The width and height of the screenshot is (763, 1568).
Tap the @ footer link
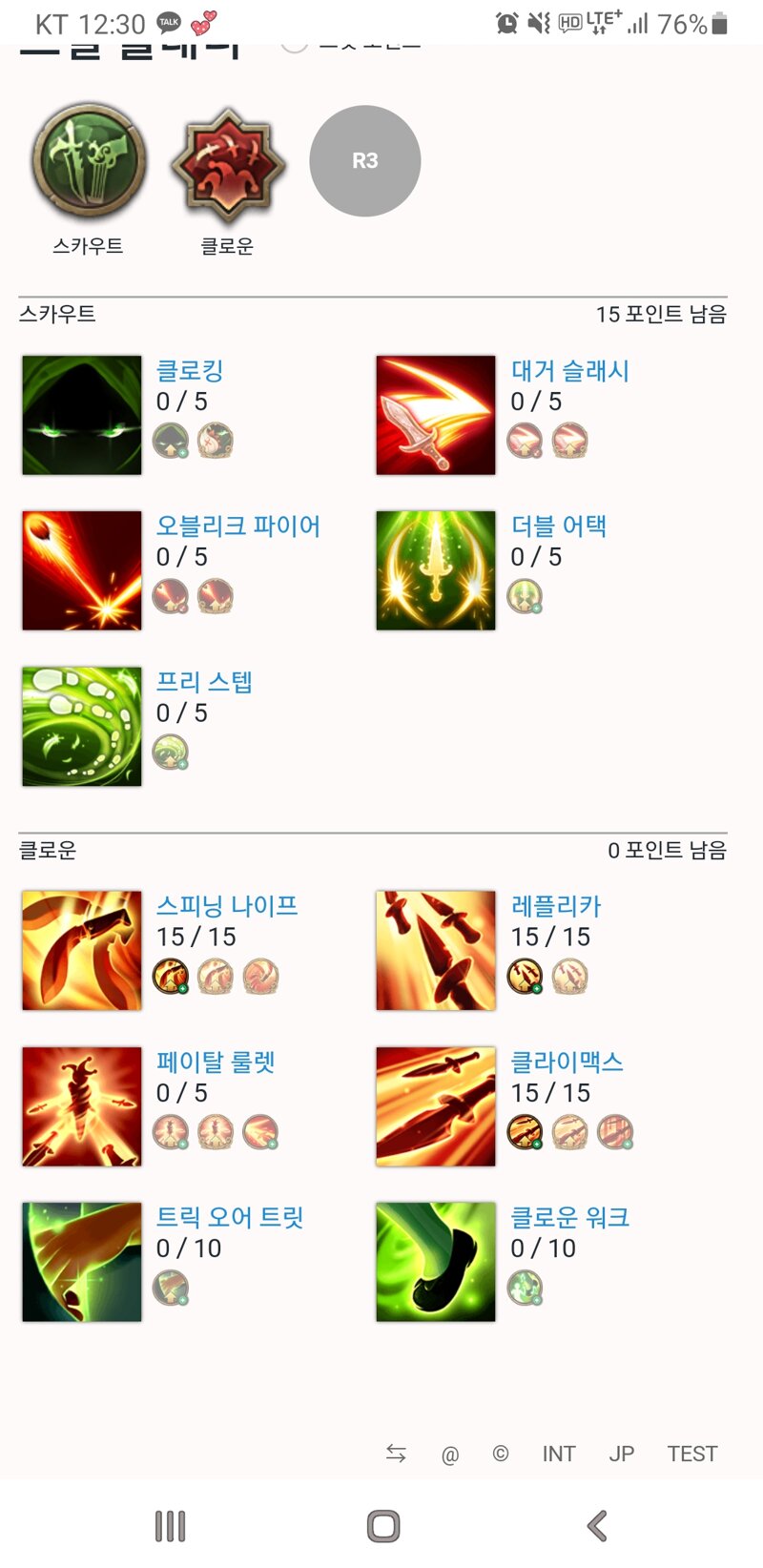pos(450,1455)
